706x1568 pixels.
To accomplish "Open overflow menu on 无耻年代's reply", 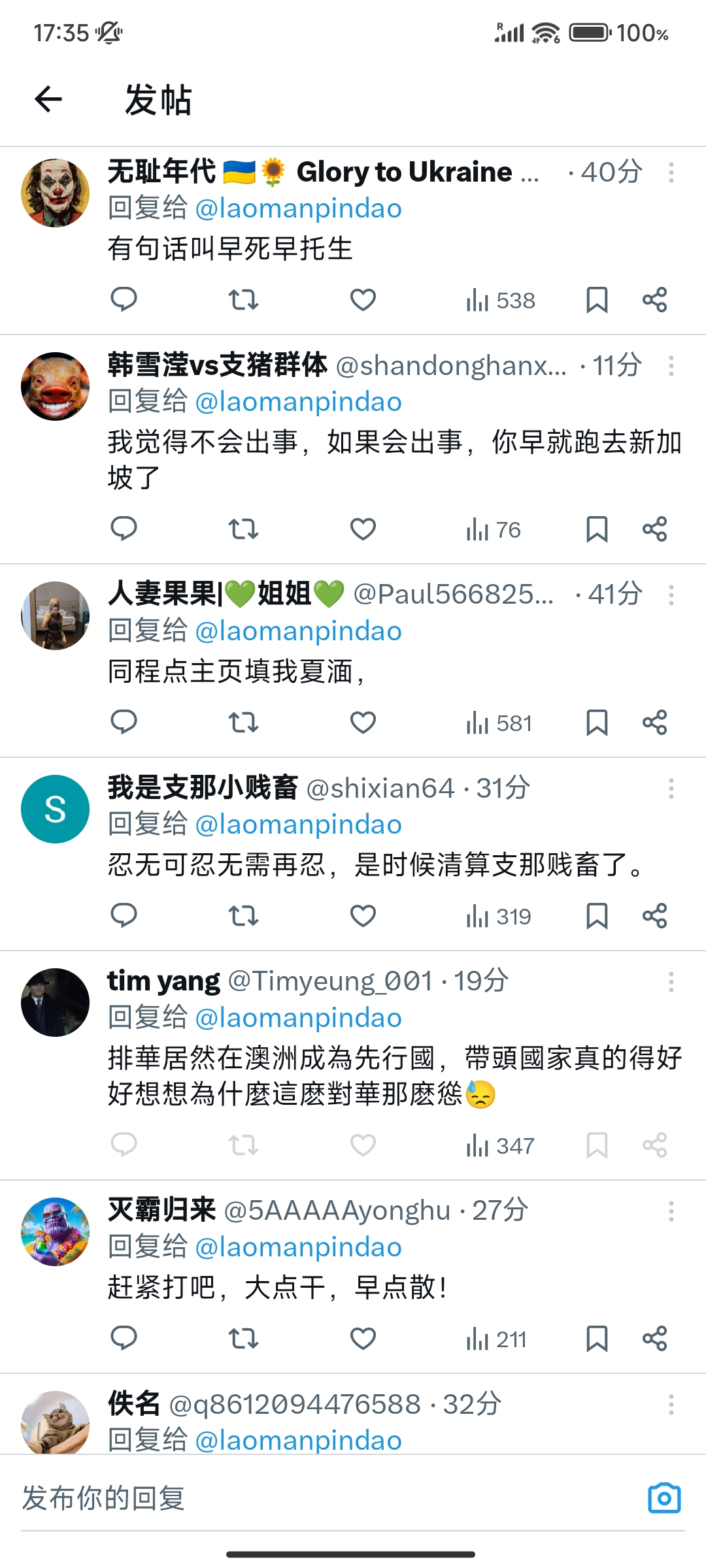I will (671, 172).
